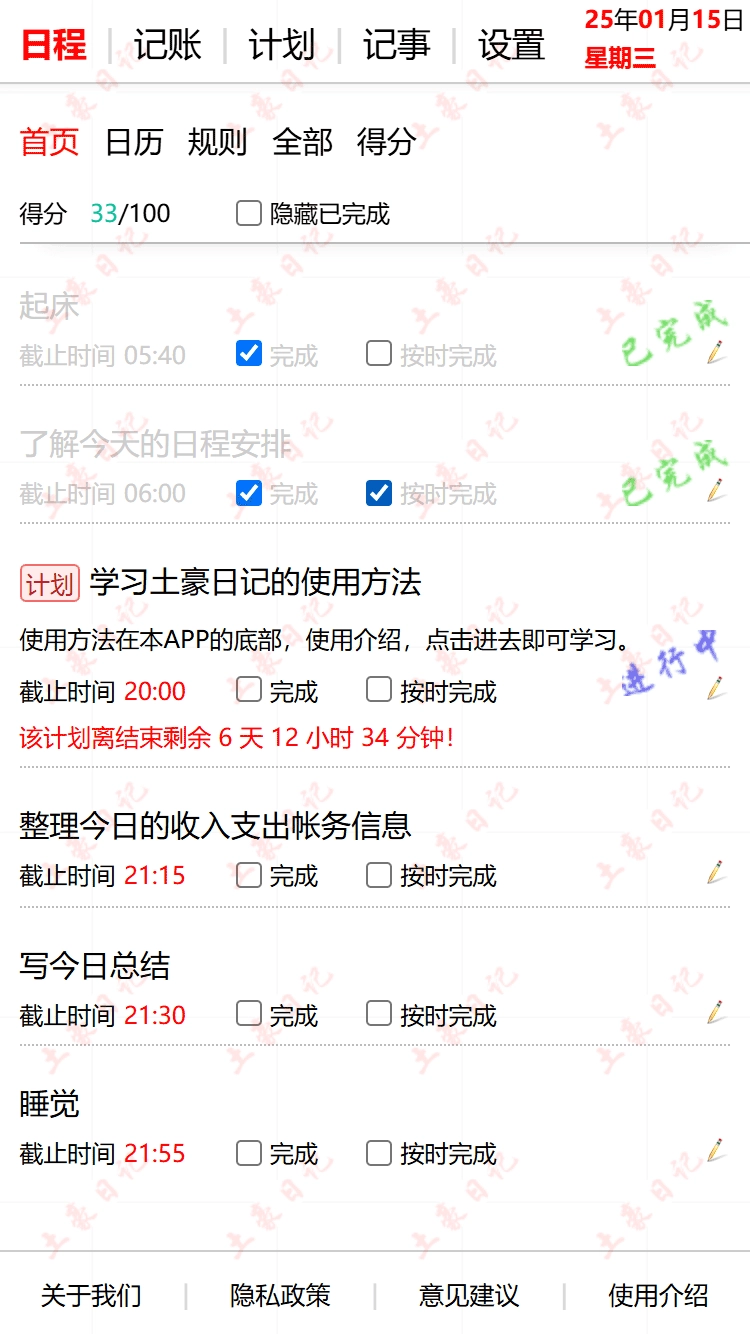Image resolution: width=750 pixels, height=1334 pixels.
Task: Open 使用介绍 at the bottom
Action: tap(658, 1296)
